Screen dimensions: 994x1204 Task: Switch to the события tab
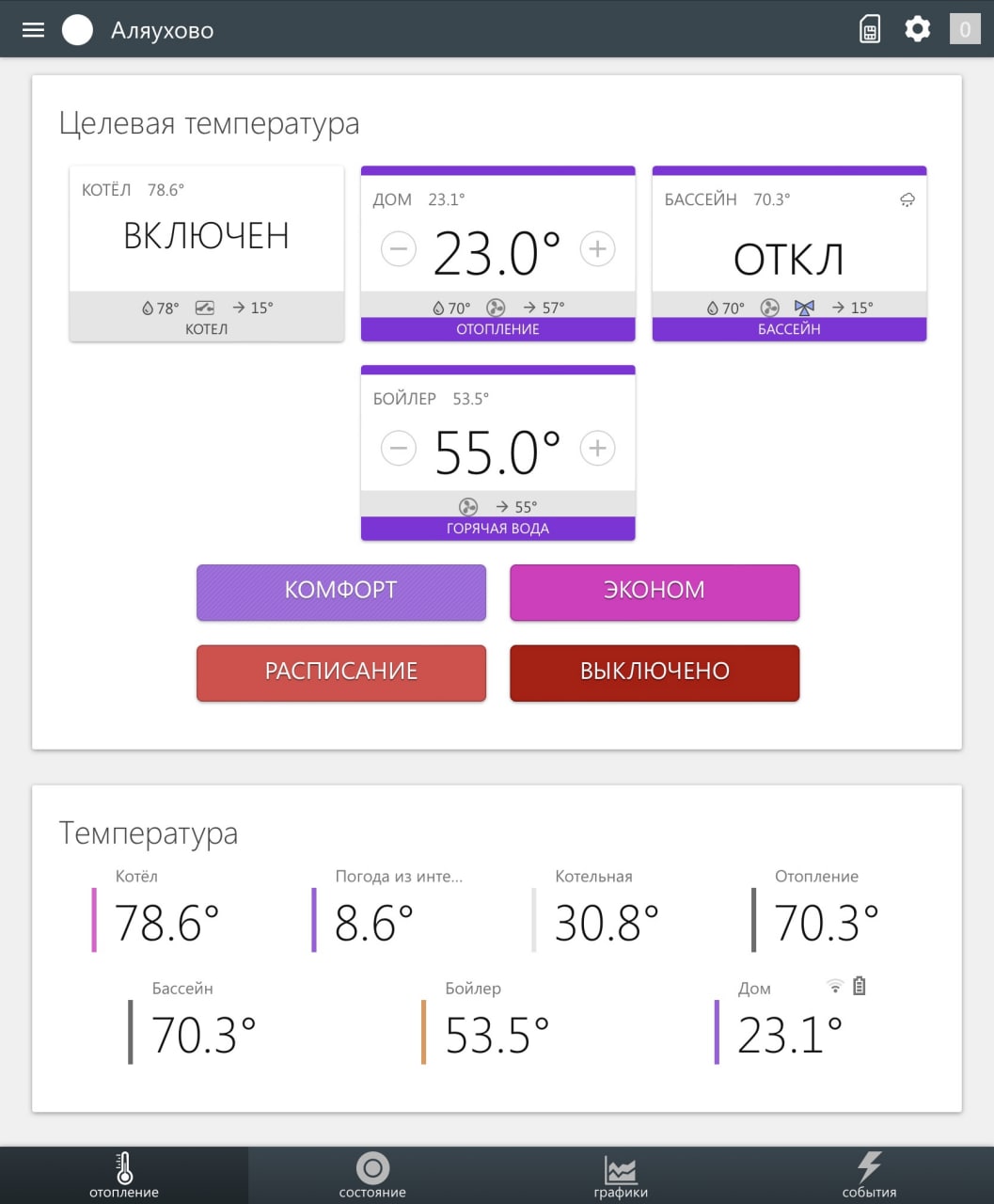869,1176
